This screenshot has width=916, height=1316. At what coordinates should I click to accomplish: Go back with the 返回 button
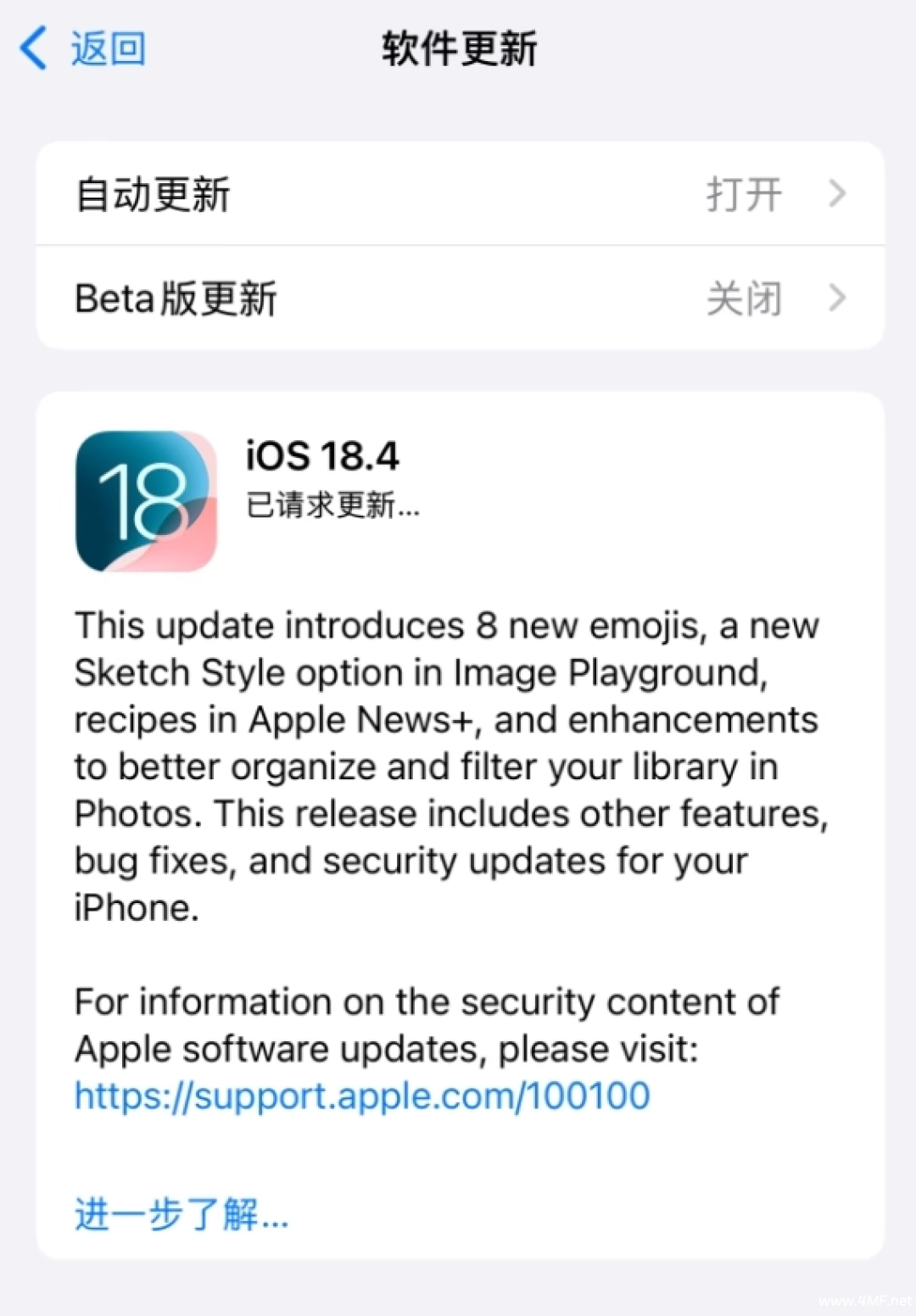click(83, 48)
